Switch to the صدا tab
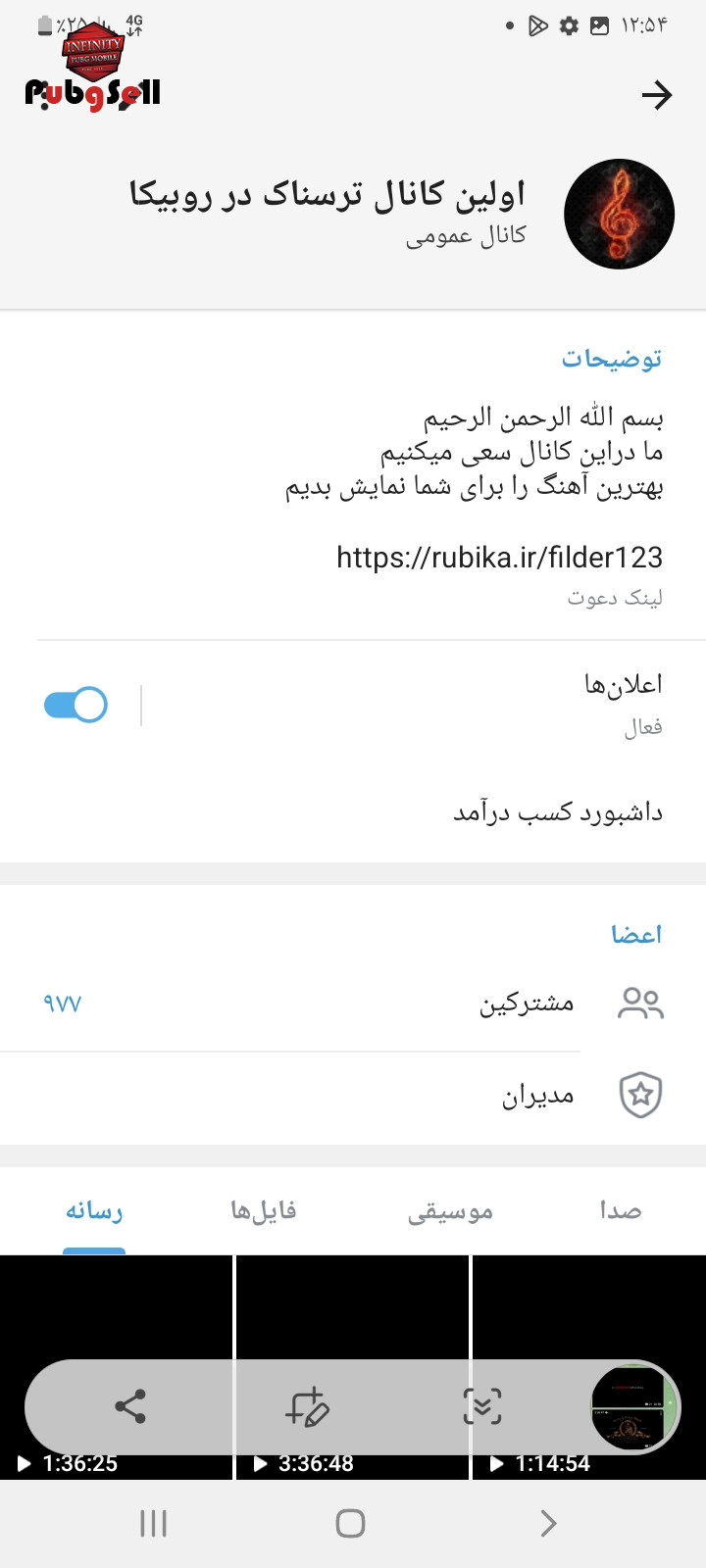Viewport: 706px width, 1568px height. 621,1211
